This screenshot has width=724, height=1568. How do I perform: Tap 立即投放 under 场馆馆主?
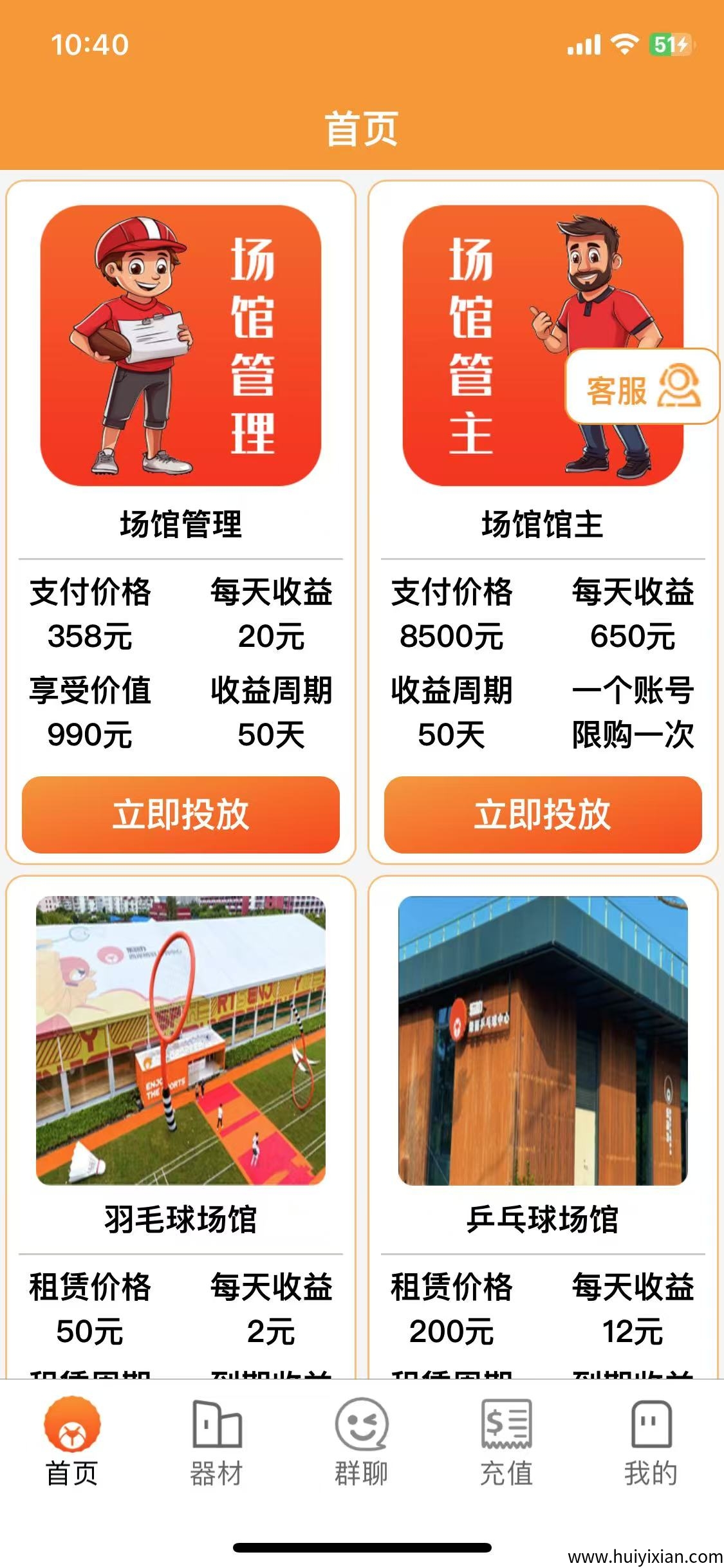[543, 815]
